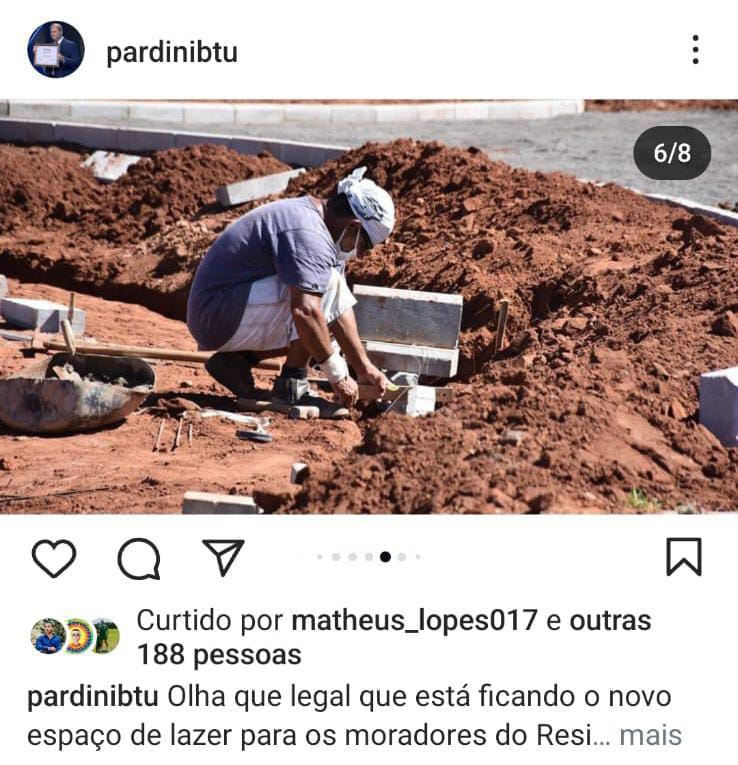This screenshot has height=765, width=738.
Task: Expand the caption with "mais"
Action: [x=650, y=736]
